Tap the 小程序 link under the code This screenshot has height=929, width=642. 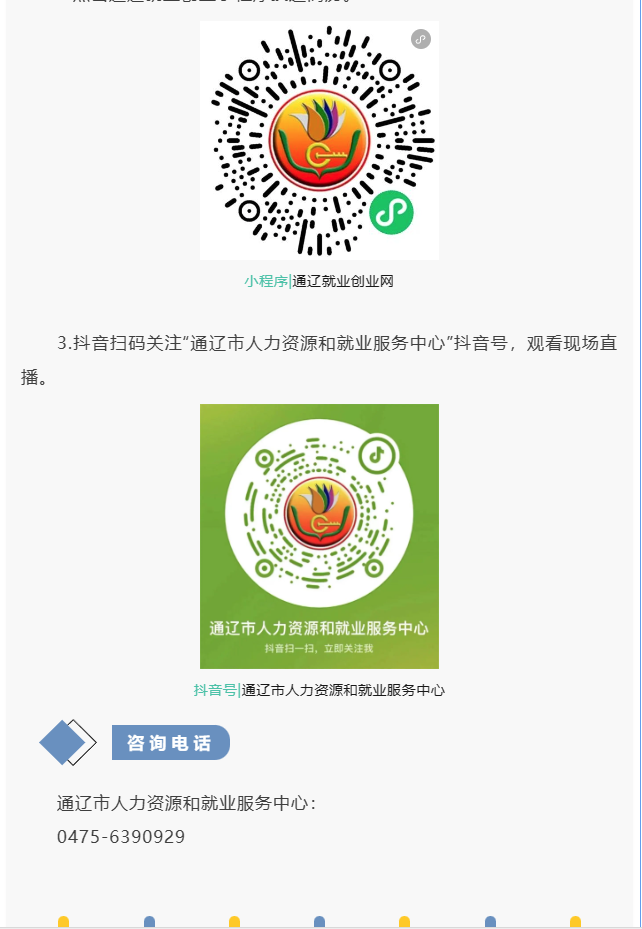pyautogui.click(x=266, y=281)
